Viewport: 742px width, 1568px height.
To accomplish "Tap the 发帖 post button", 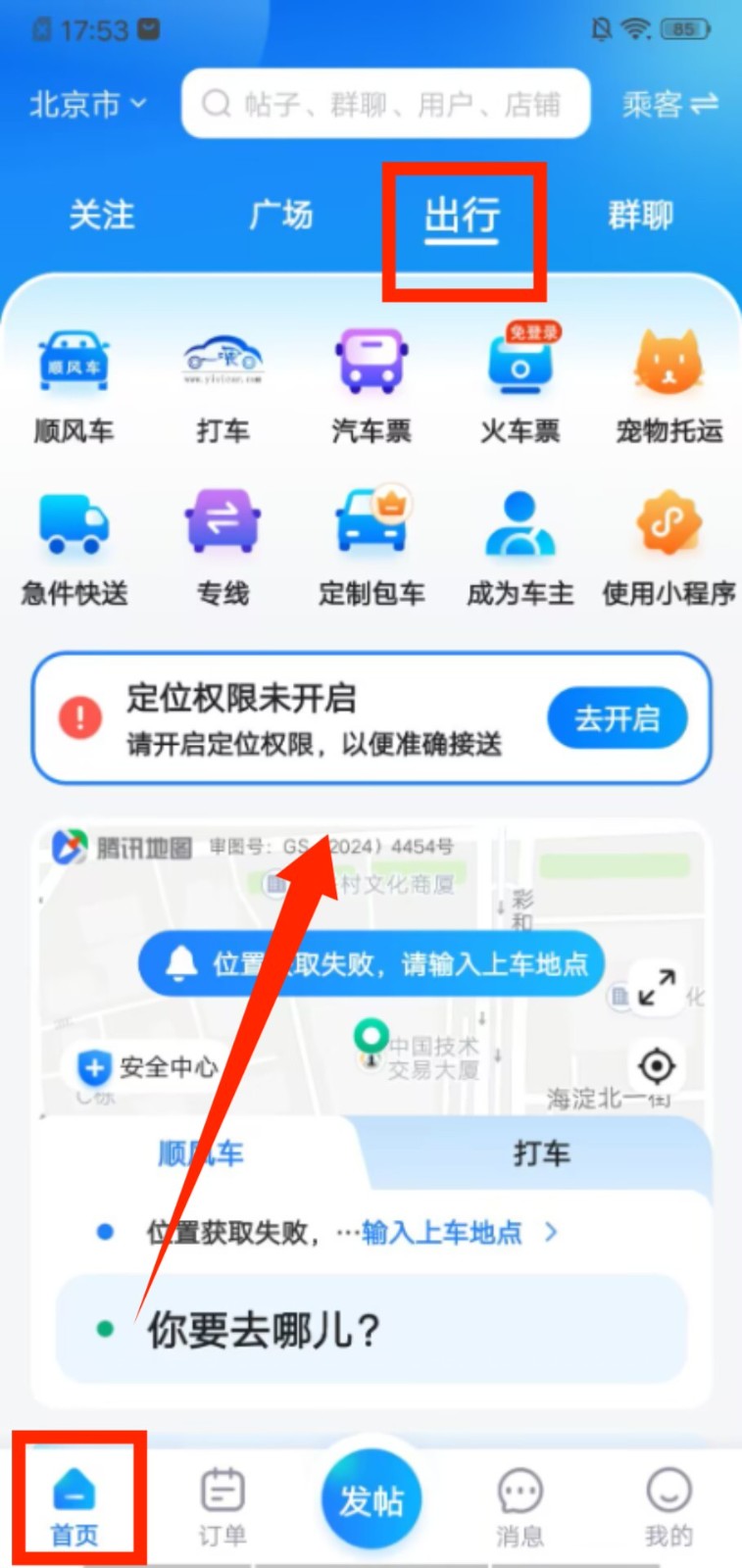I will click(371, 1499).
